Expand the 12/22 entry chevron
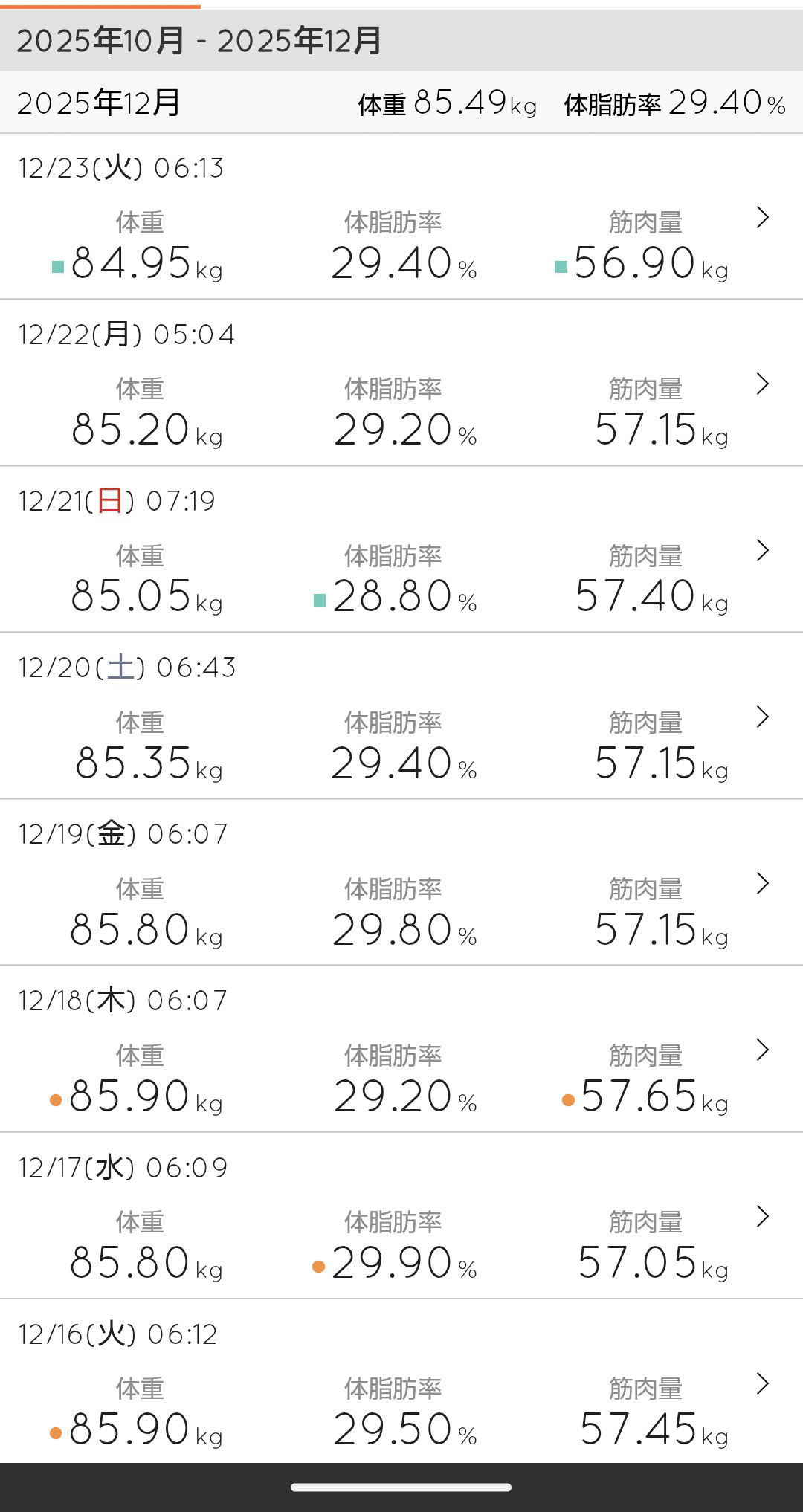 tap(761, 384)
